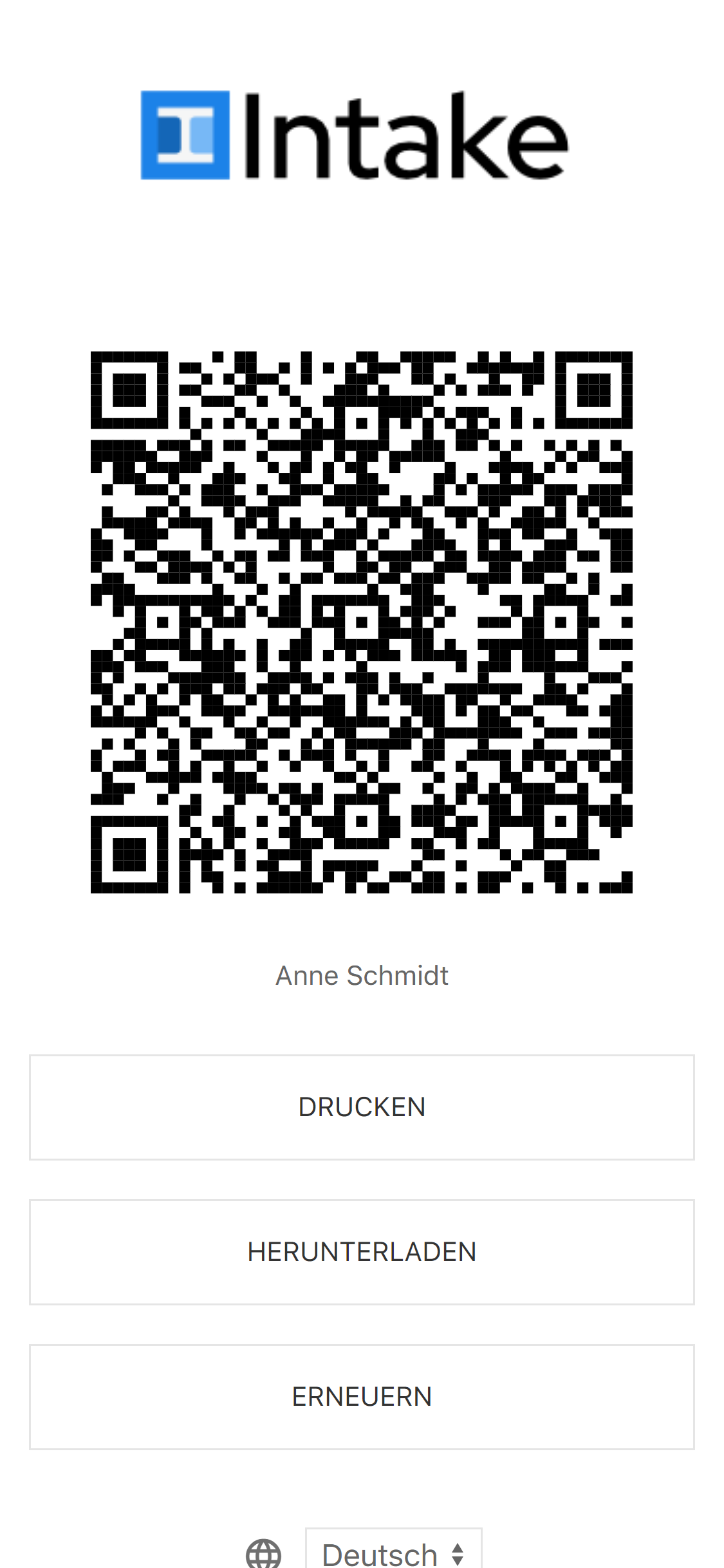Tap the DRUCKEN button

point(362,1107)
